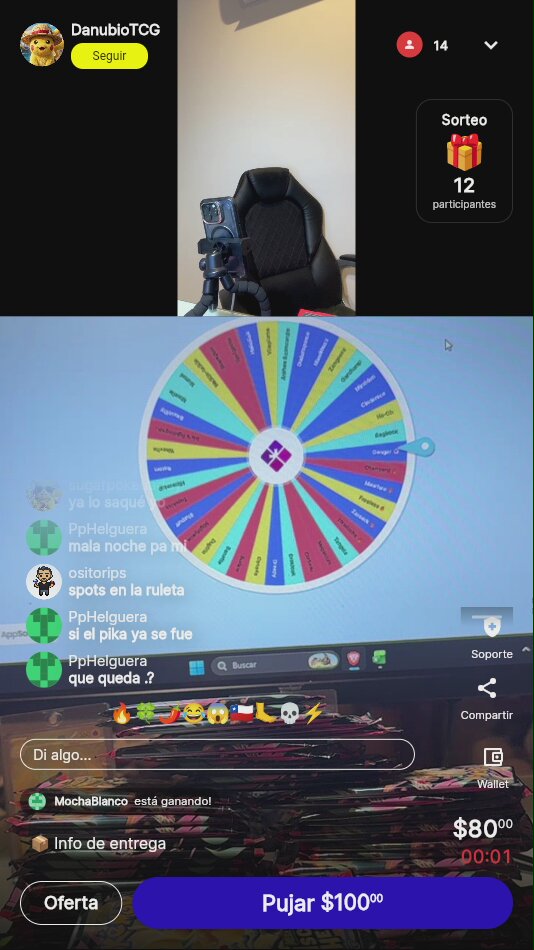
Task: Bid with the Pujar $100 button
Action: (322, 903)
